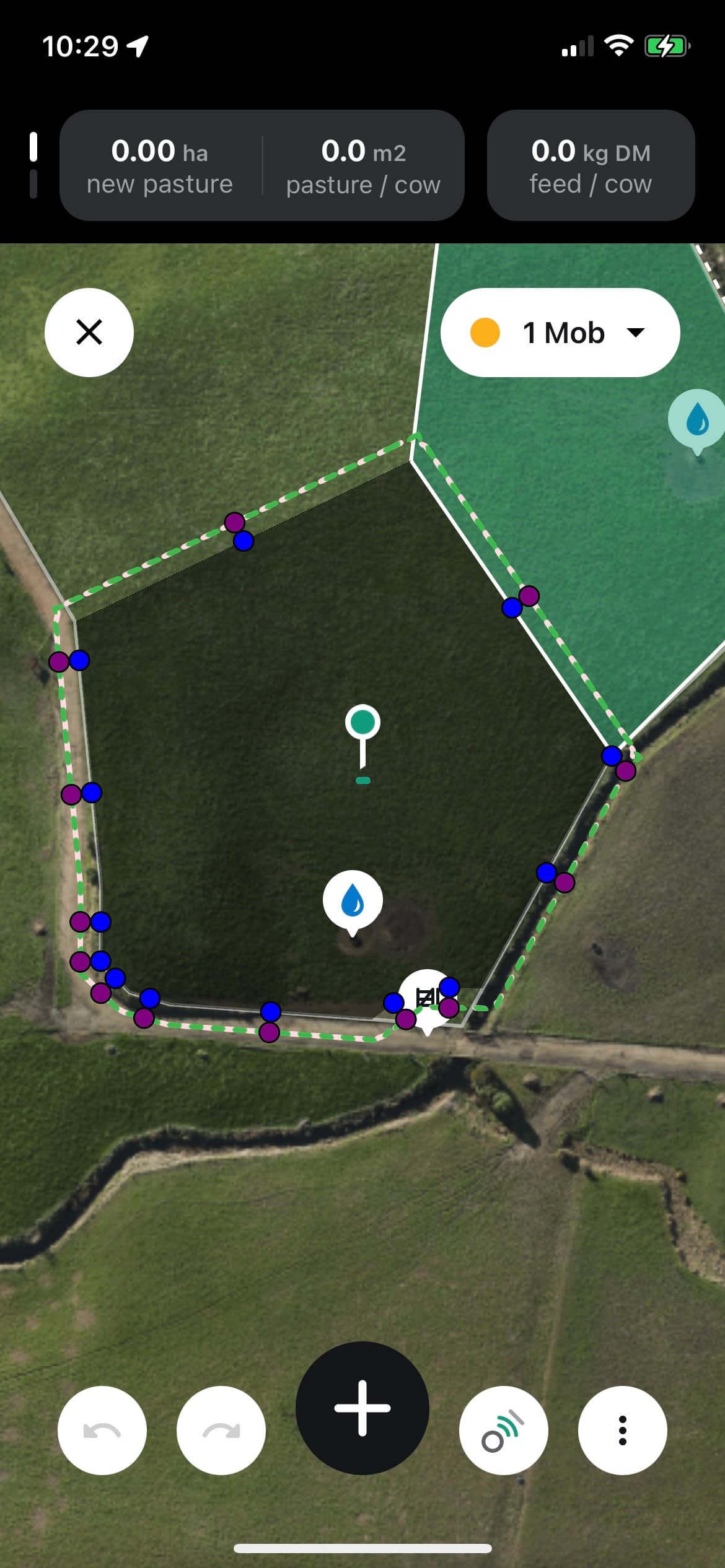725x1568 pixels.
Task: Undo the last action
Action: [102, 1430]
